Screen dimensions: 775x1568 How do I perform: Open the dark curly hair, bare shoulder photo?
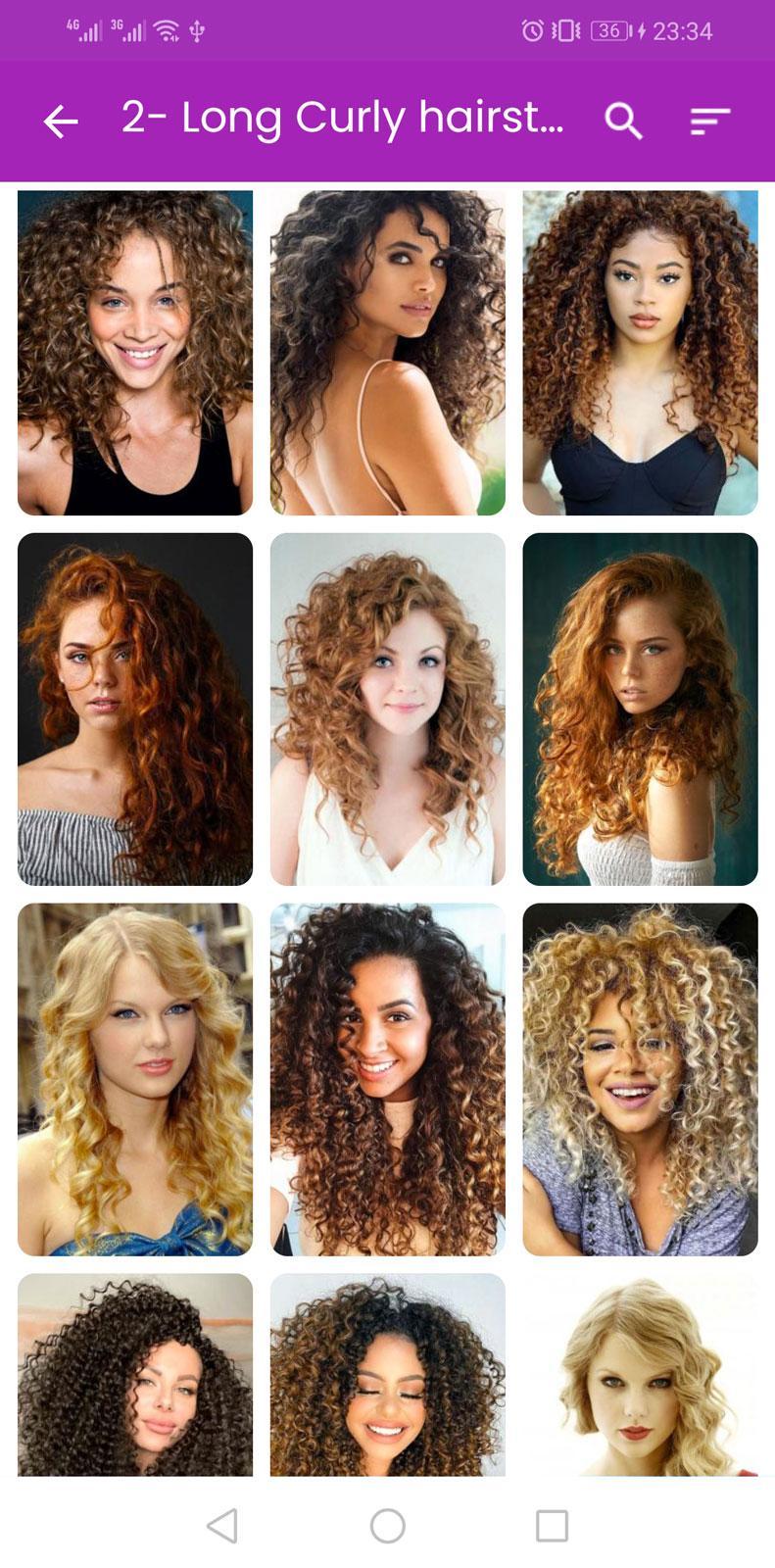pyautogui.click(x=388, y=353)
